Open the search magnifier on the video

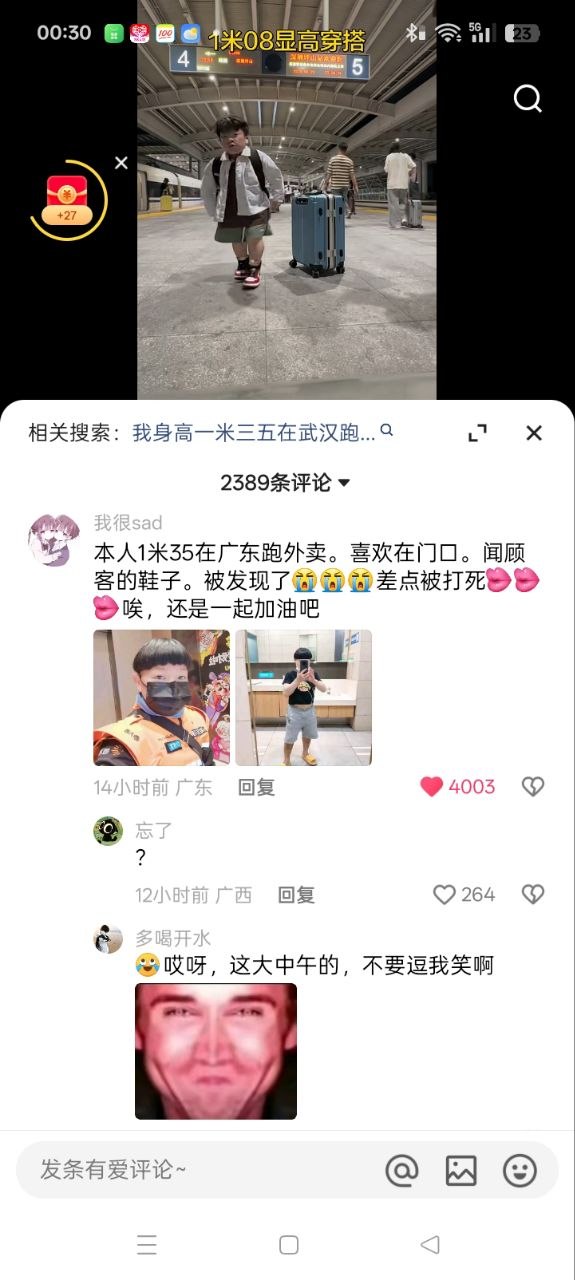[527, 98]
